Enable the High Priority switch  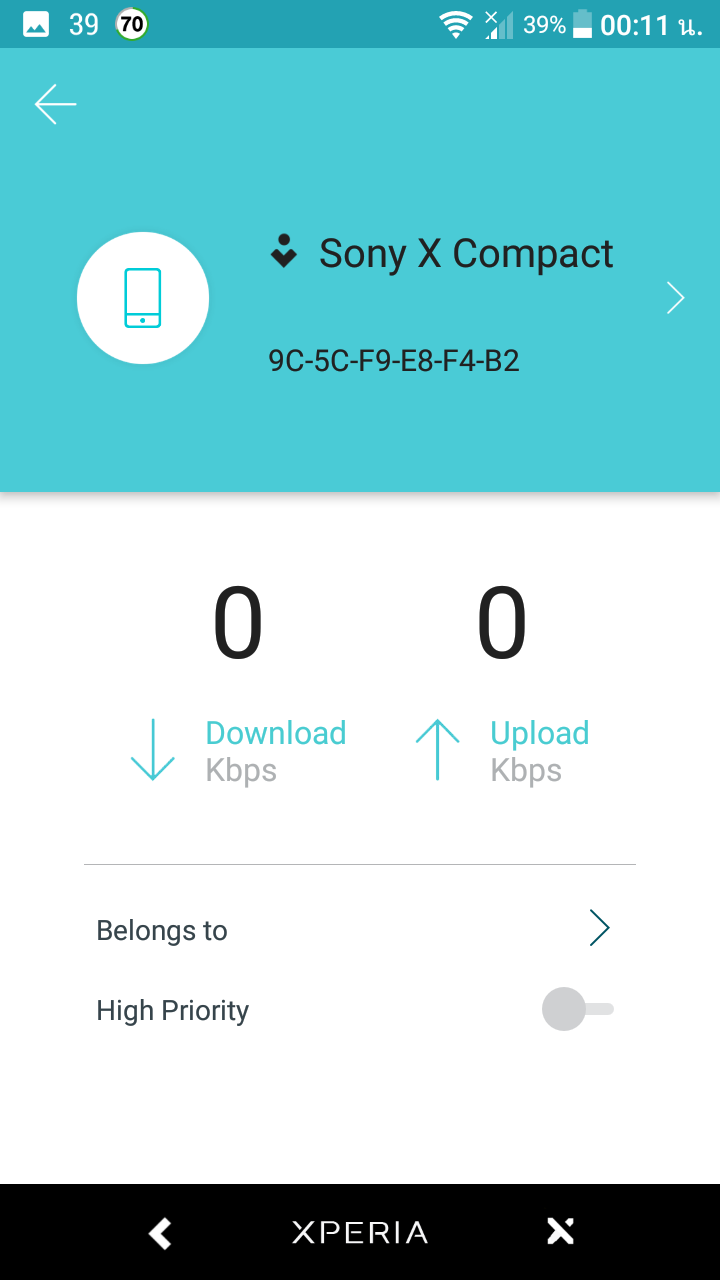(x=578, y=1009)
